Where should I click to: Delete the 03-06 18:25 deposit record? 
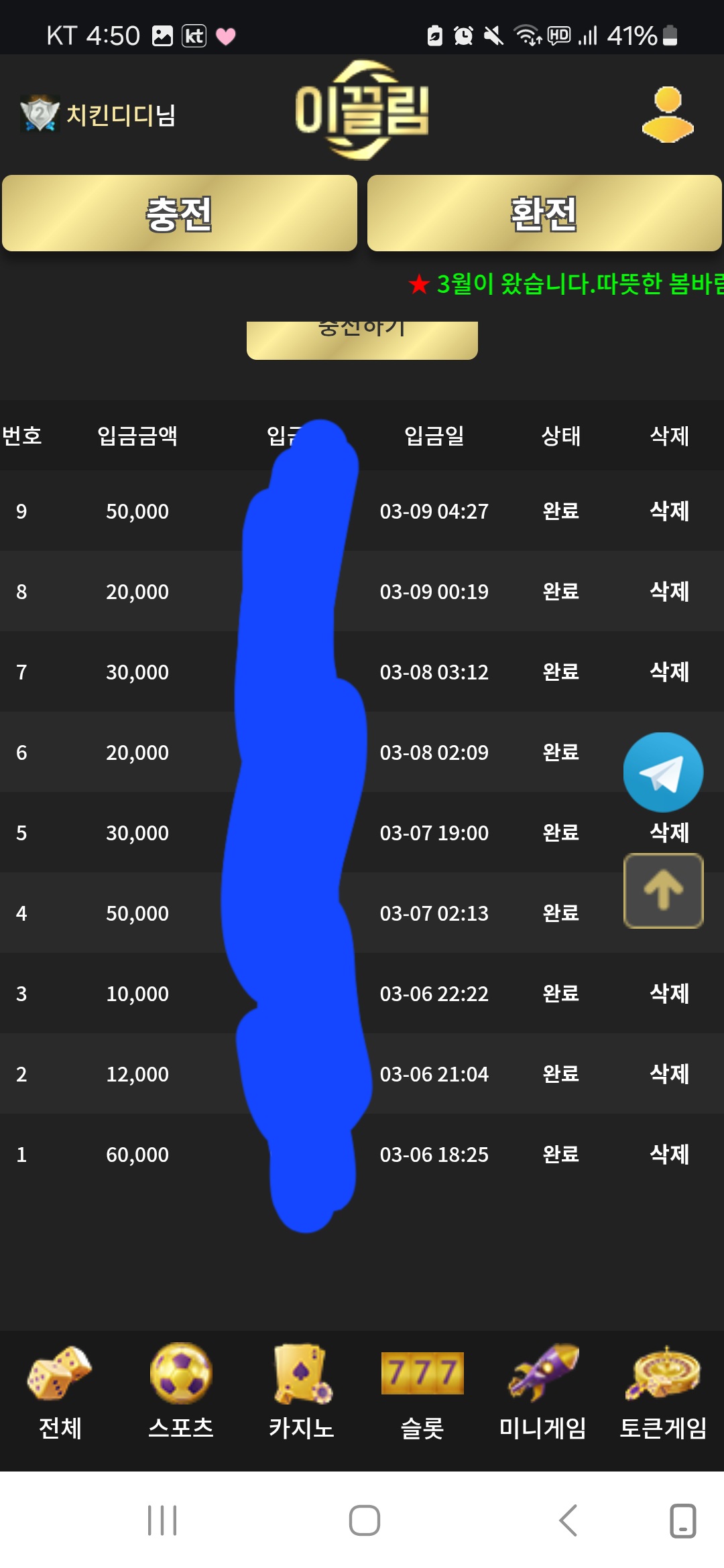click(669, 1155)
